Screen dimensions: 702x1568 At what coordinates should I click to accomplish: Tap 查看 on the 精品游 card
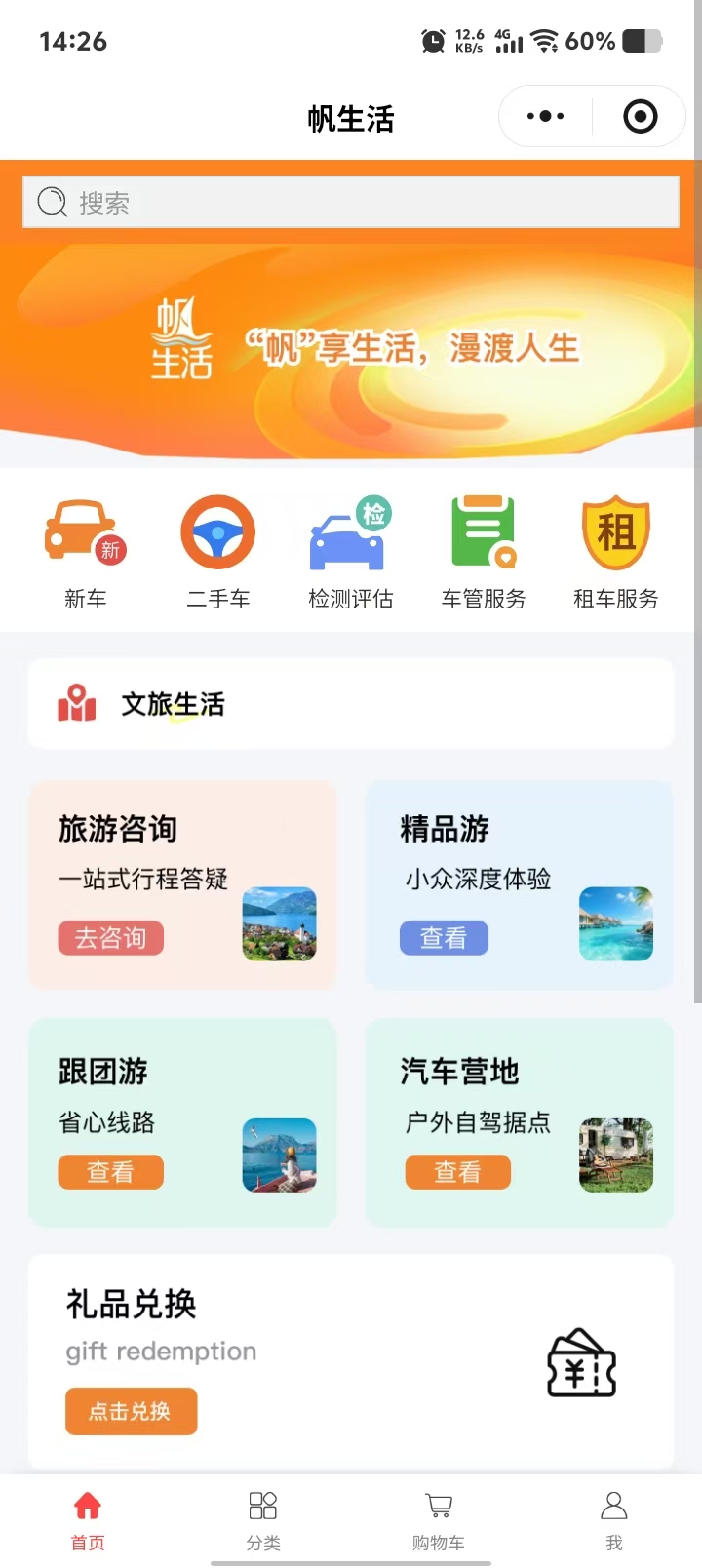pos(444,938)
